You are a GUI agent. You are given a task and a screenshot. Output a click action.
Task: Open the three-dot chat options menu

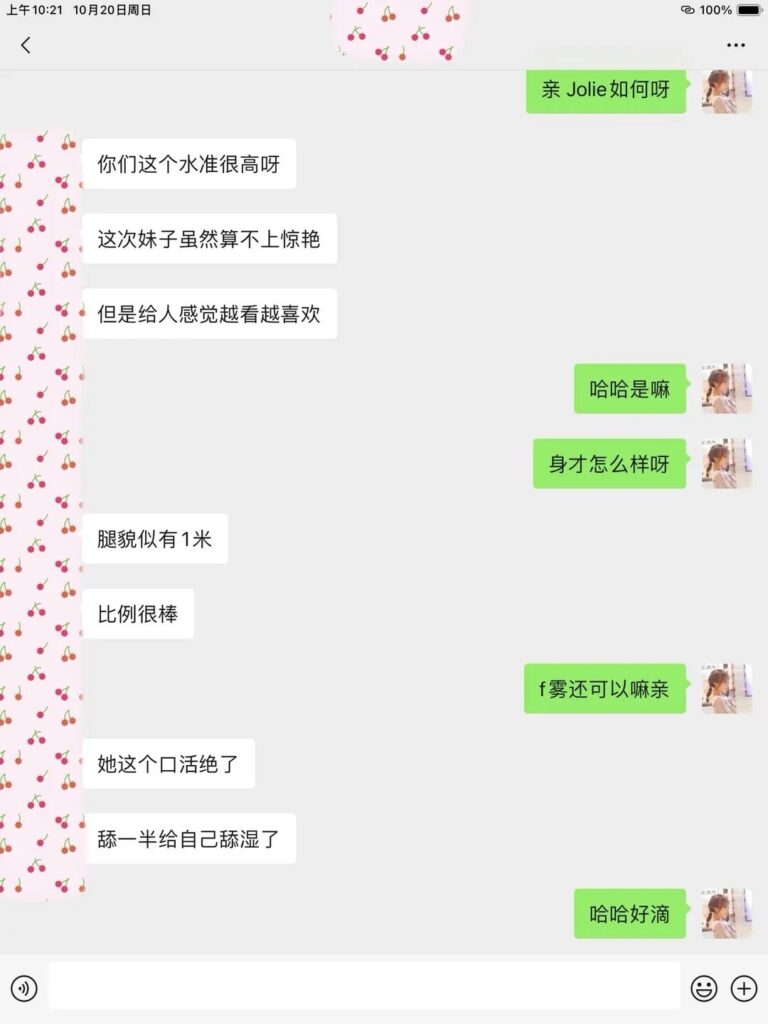tap(736, 45)
